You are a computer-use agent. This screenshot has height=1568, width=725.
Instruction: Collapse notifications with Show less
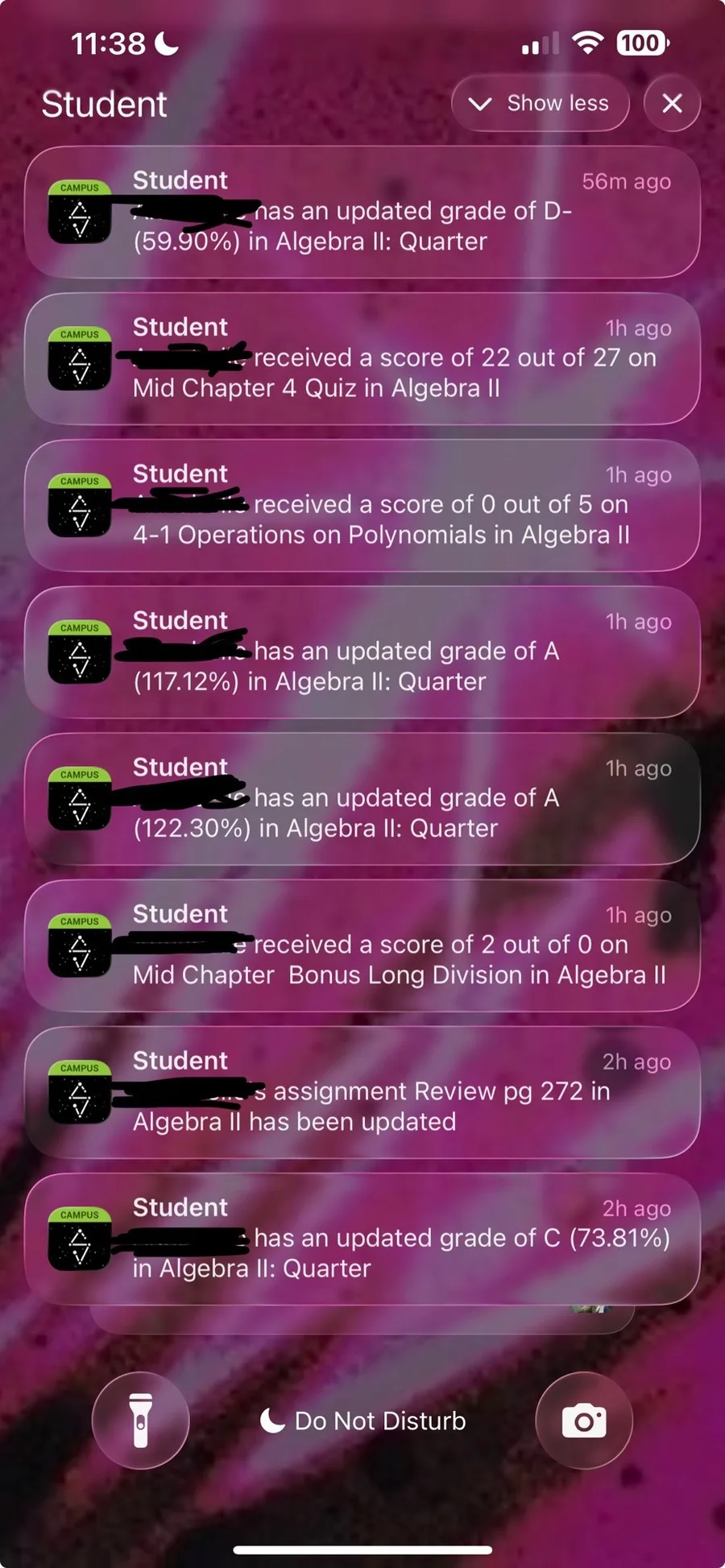click(x=540, y=103)
